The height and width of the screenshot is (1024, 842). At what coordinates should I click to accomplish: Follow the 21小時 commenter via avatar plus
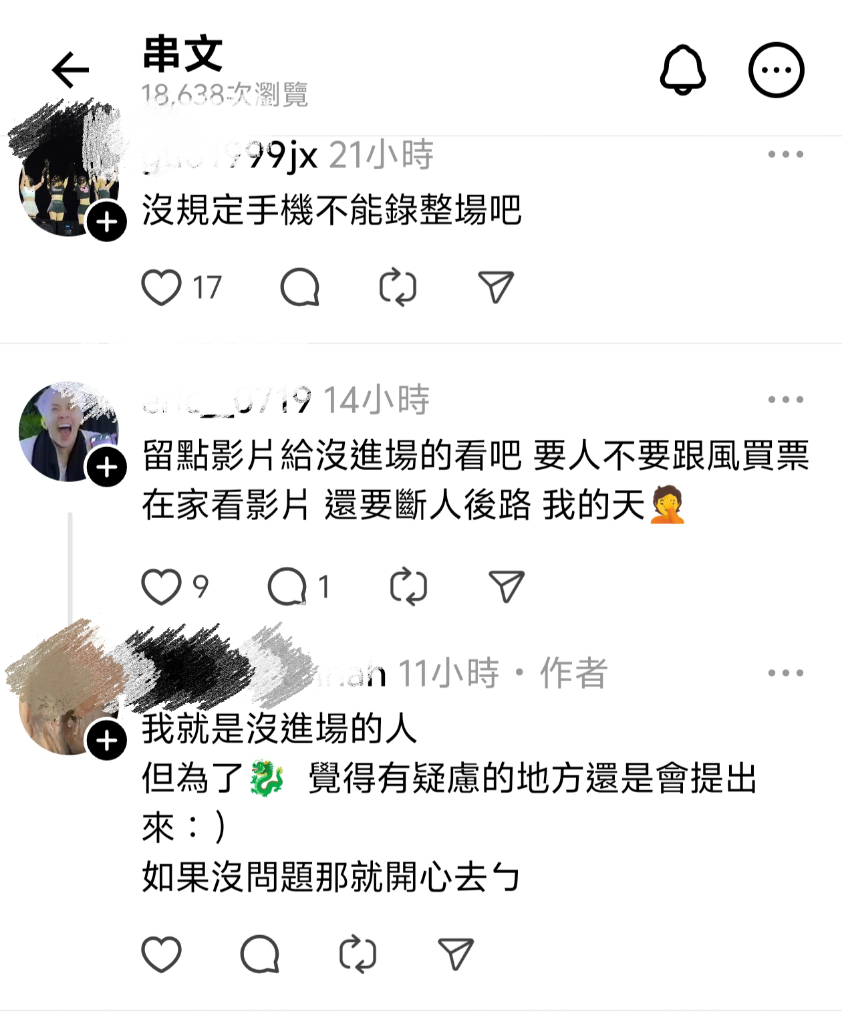click(106, 222)
